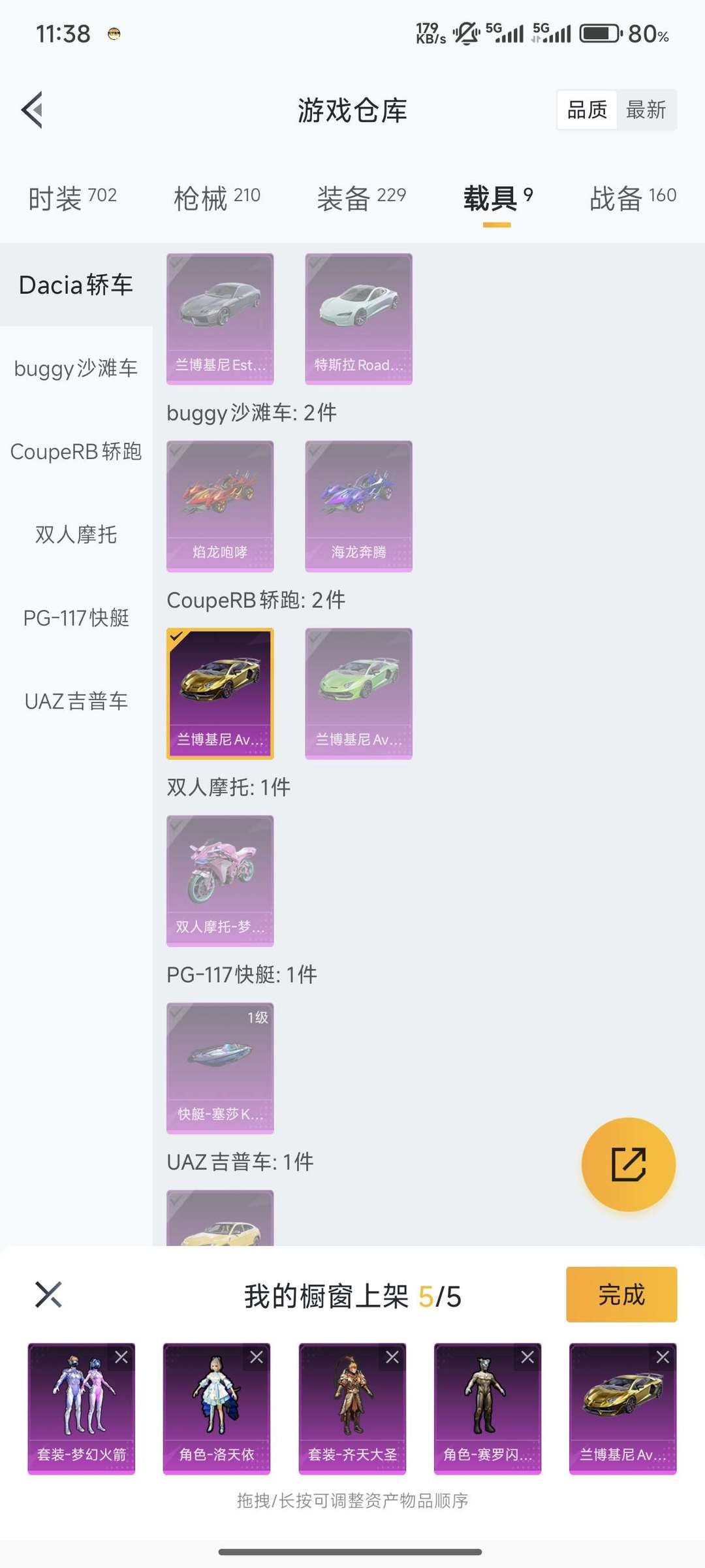The width and height of the screenshot is (705, 1568).
Task: Select buggy沙滩车 in the side list
Action: pos(76,368)
